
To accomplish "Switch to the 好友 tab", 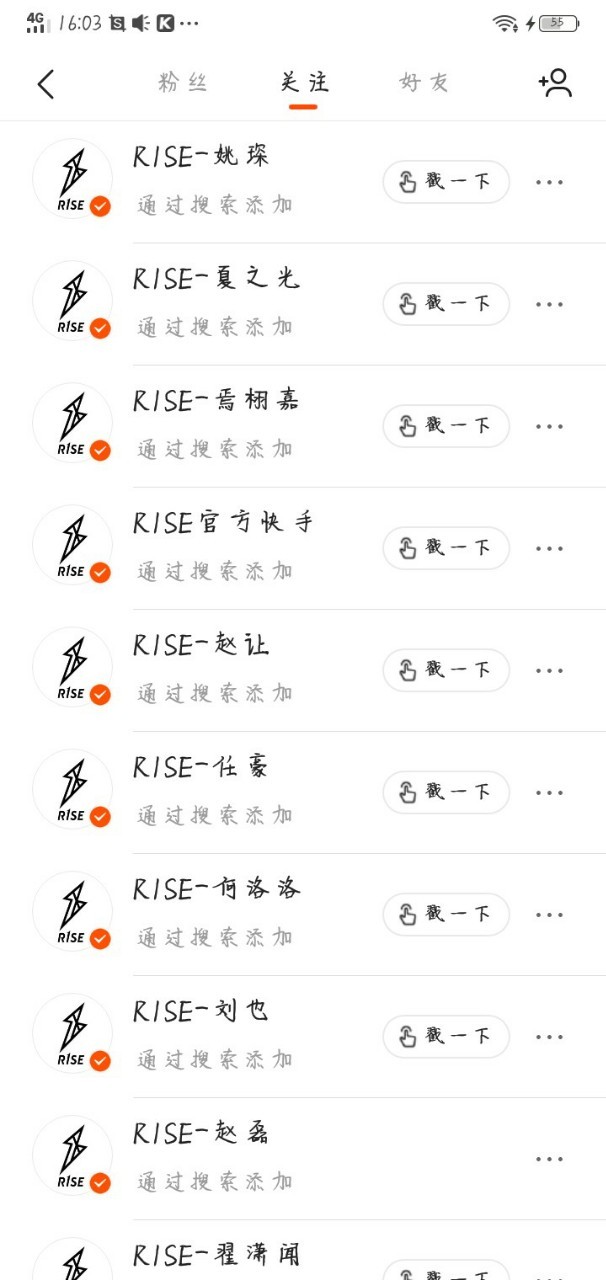I will coord(425,83).
